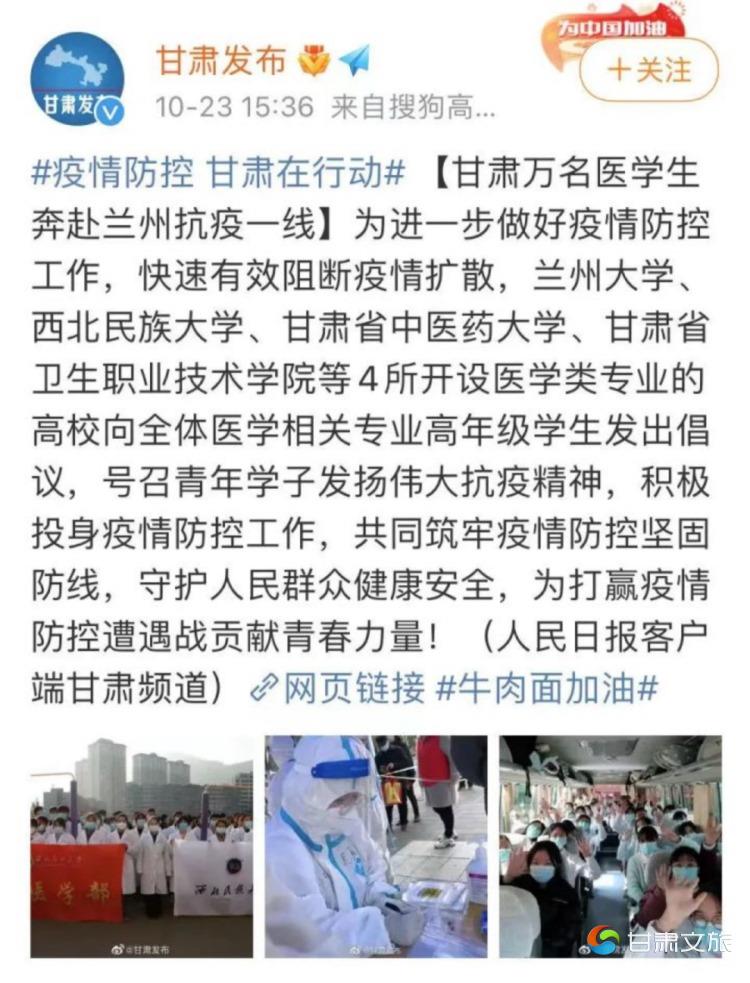View photo of students waving on bus

tap(610, 846)
